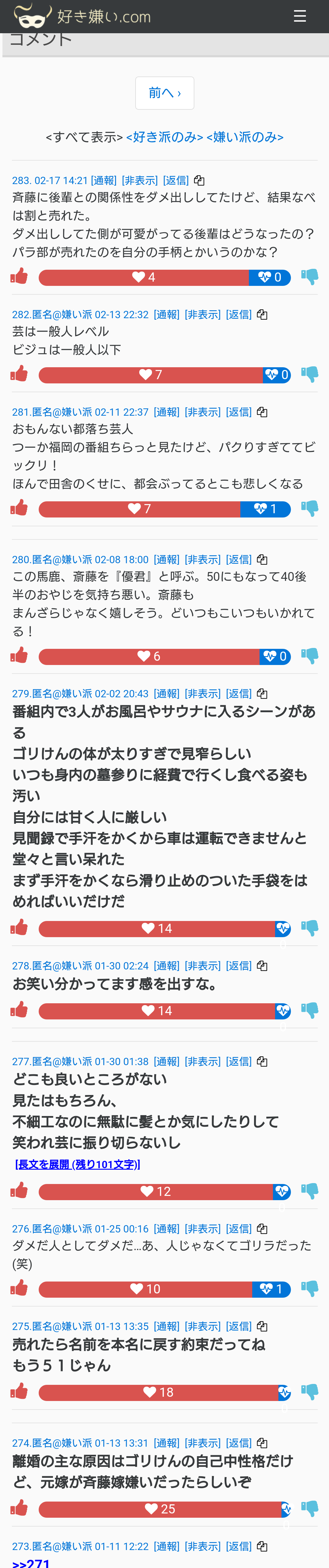Copy comment 280 with copy icon

pos(262,560)
